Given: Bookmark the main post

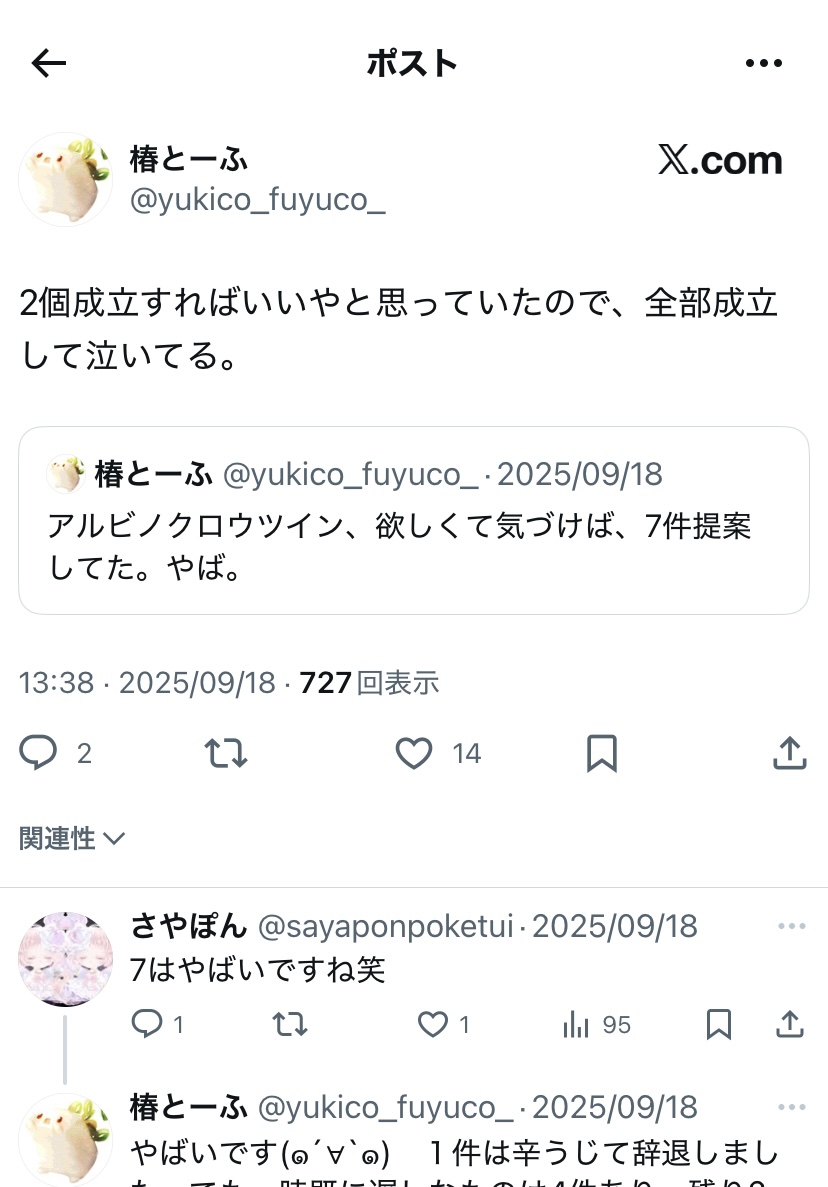Looking at the screenshot, I should coord(601,753).
